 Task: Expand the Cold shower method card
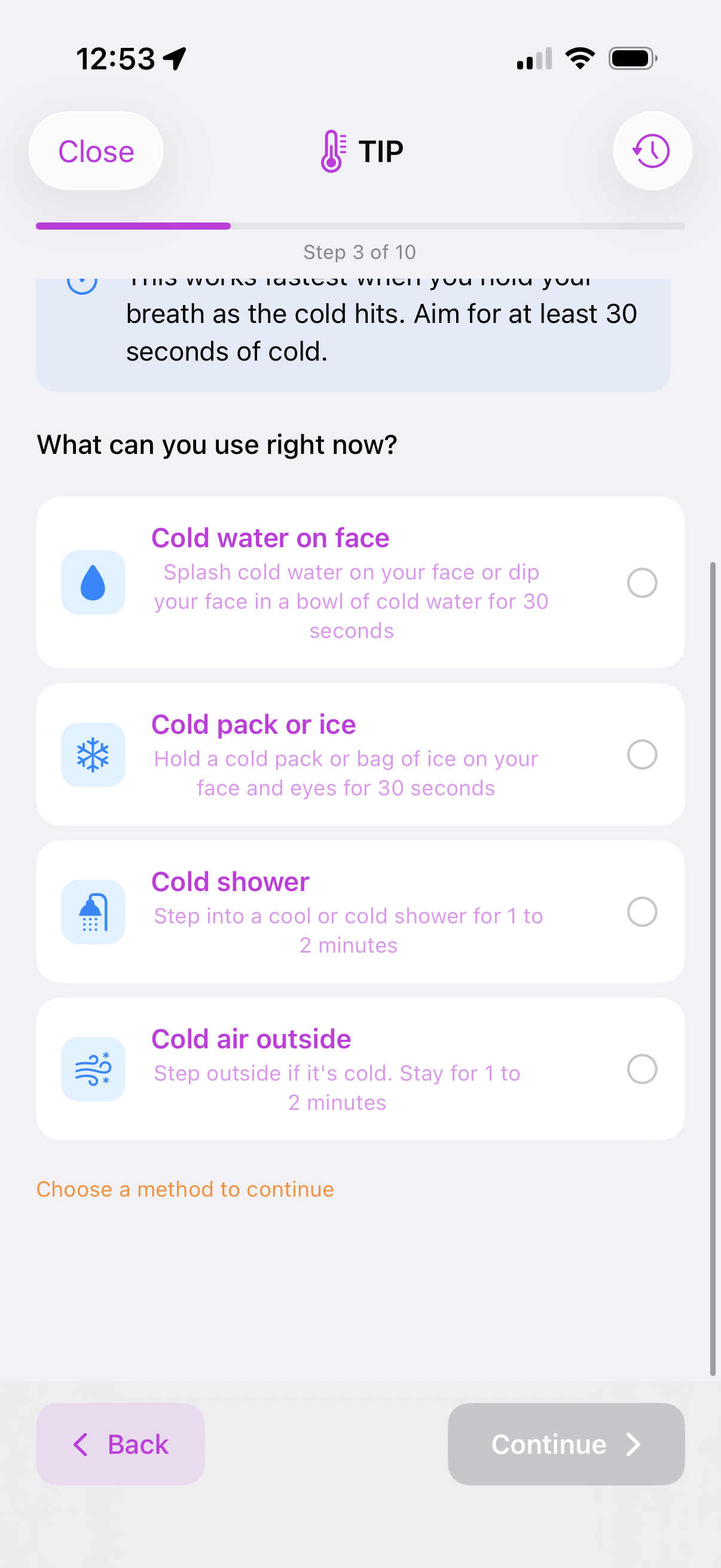click(360, 913)
